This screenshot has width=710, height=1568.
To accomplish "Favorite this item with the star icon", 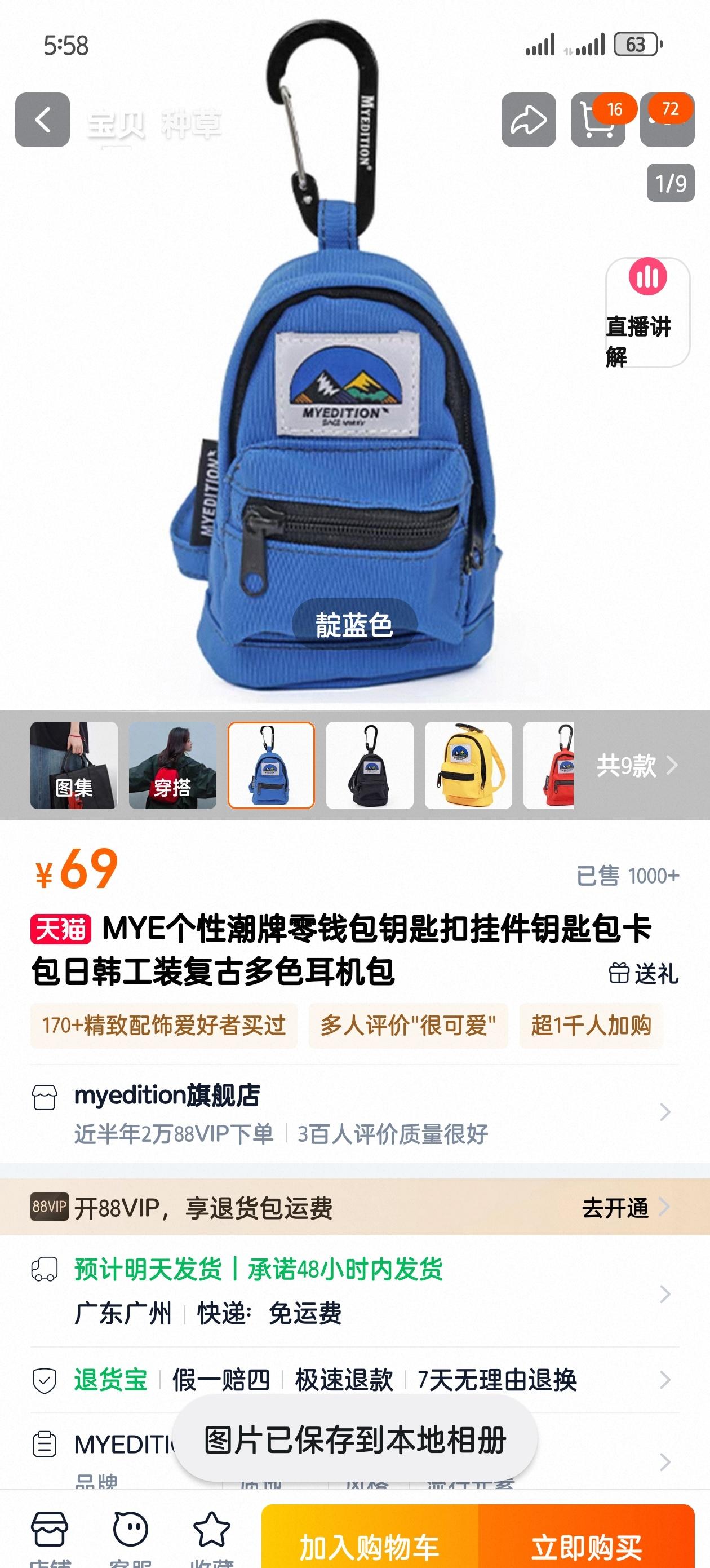I will tap(211, 1538).
